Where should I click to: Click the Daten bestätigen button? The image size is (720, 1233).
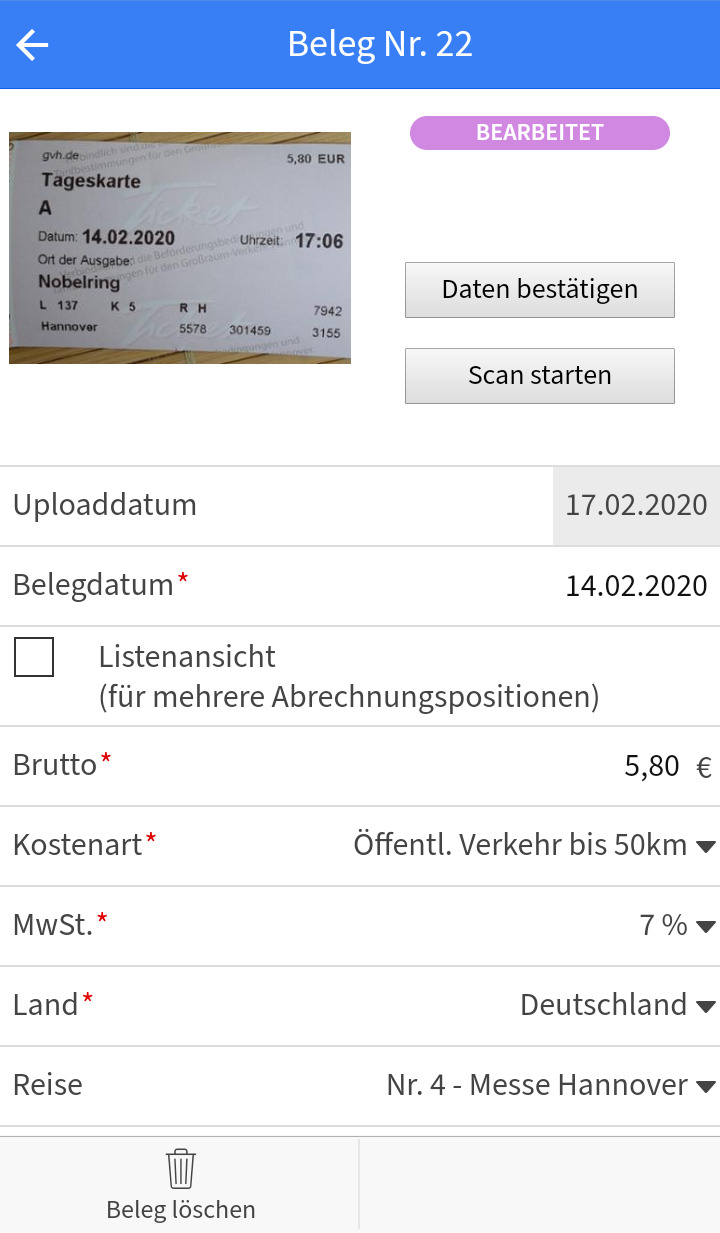[539, 289]
